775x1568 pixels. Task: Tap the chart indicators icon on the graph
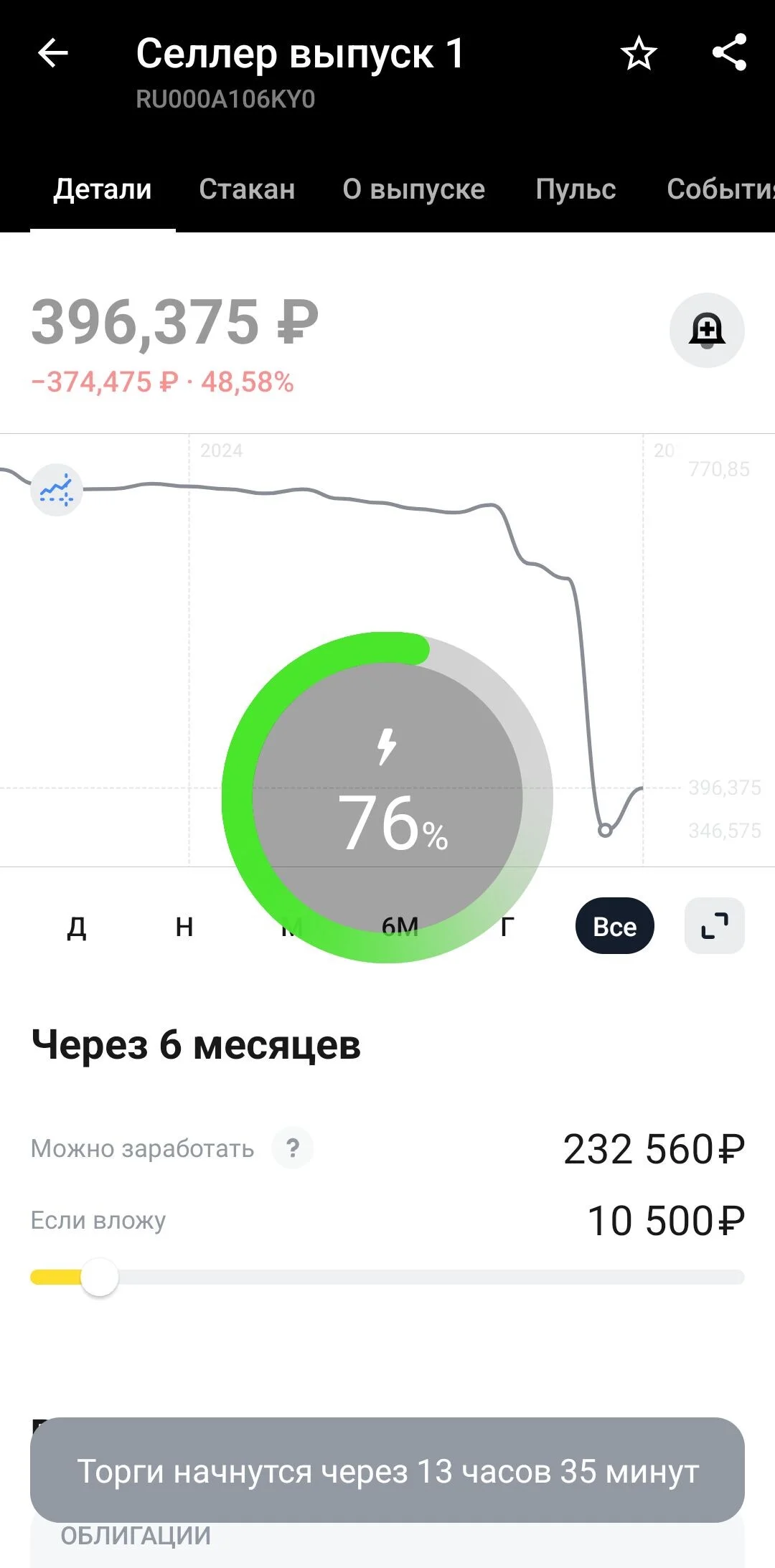(57, 490)
